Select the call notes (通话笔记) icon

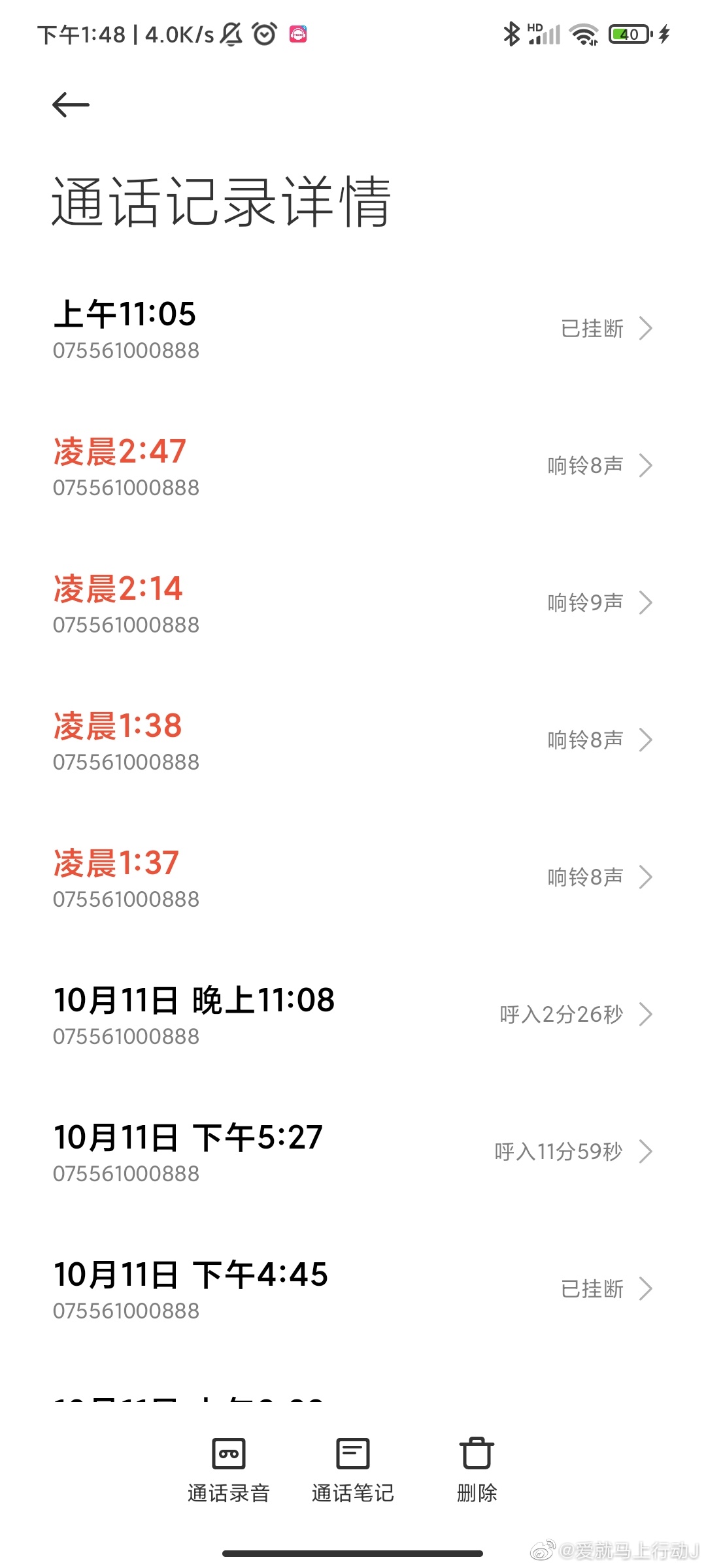[352, 1453]
